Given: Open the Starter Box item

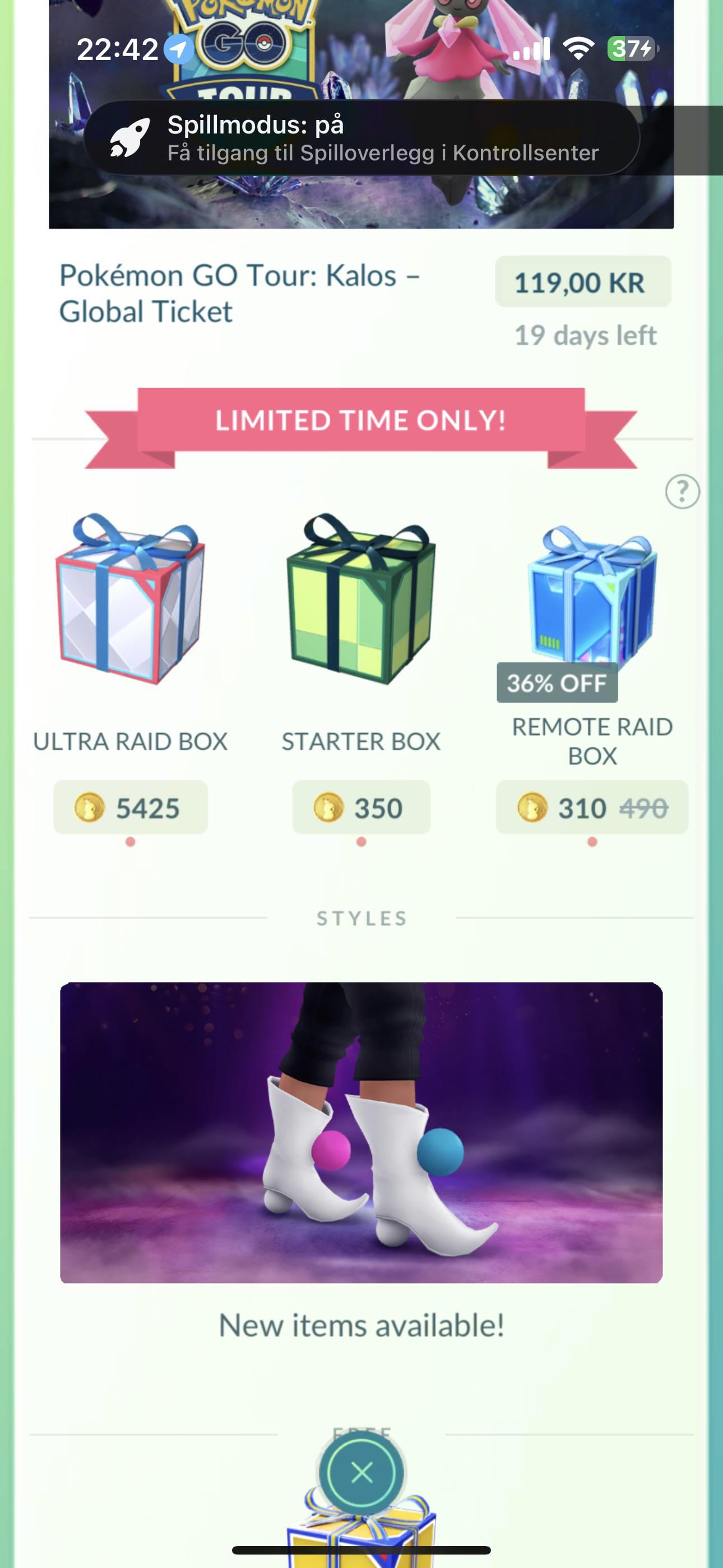Looking at the screenshot, I should [361, 599].
